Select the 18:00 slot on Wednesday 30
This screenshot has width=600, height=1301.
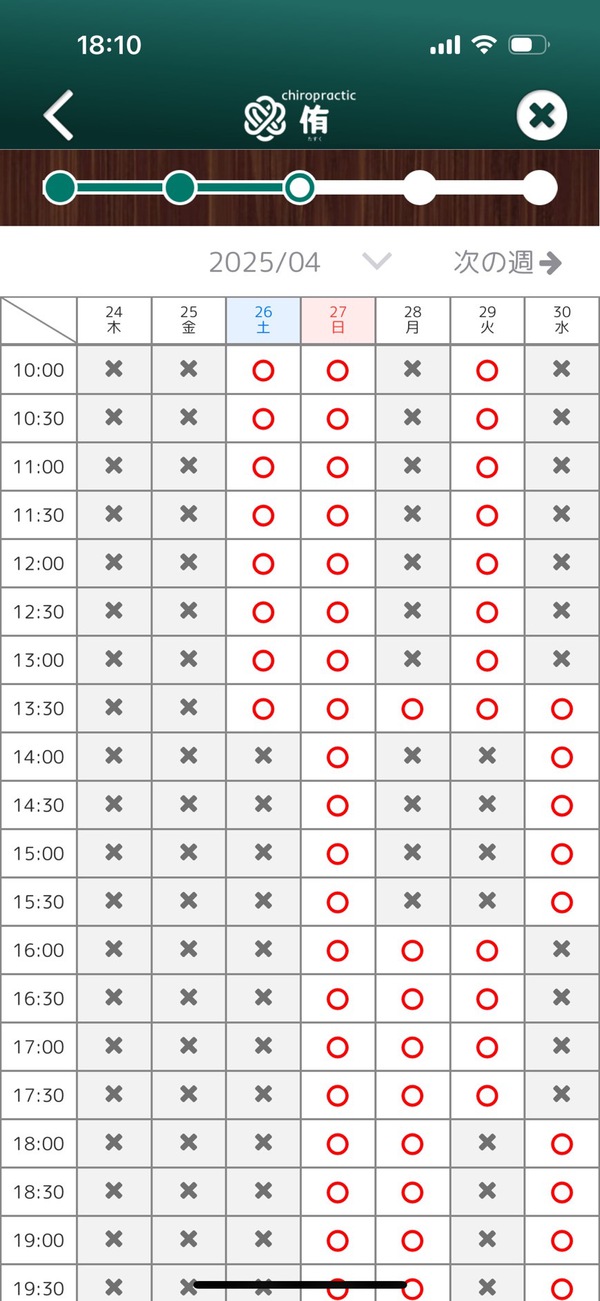(562, 1144)
